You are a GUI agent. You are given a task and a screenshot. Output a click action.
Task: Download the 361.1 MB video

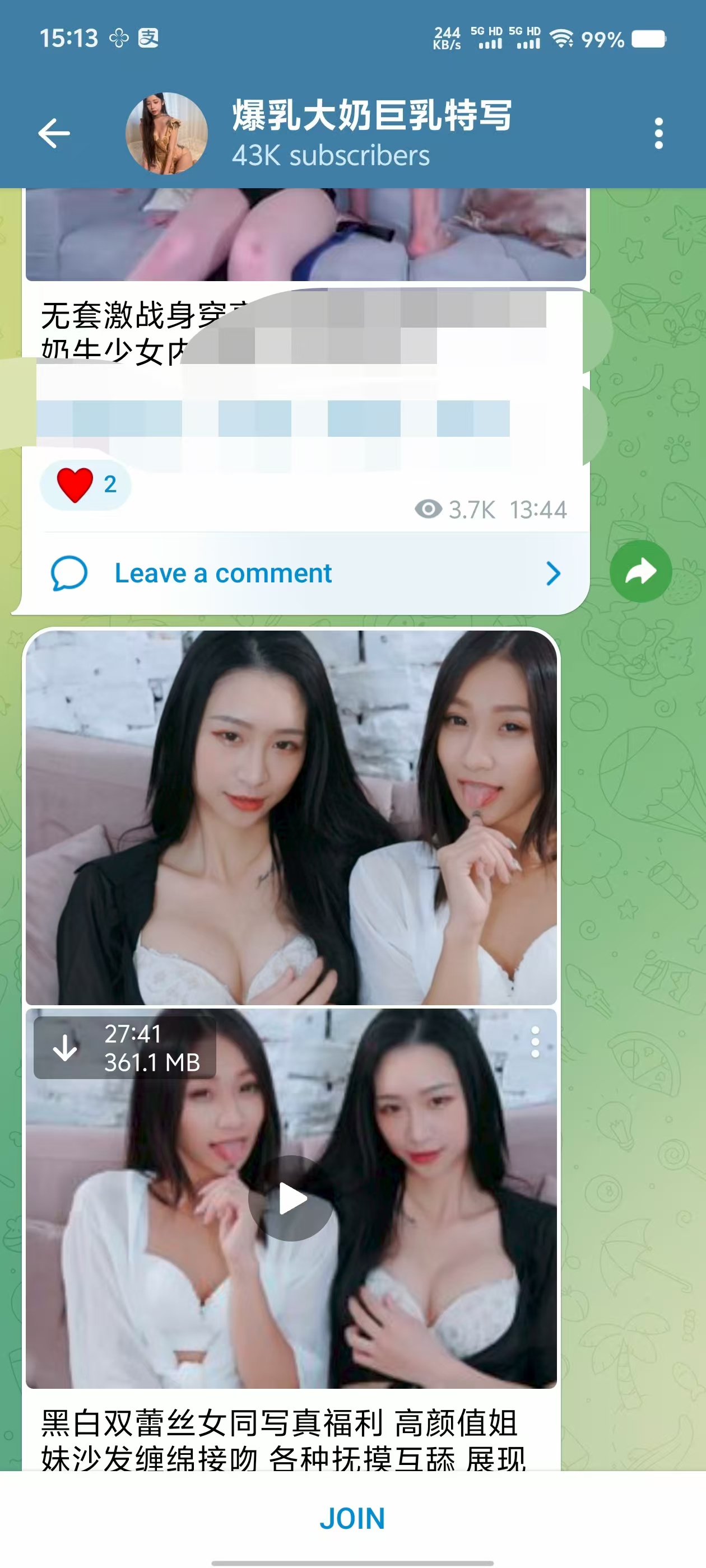(65, 1048)
